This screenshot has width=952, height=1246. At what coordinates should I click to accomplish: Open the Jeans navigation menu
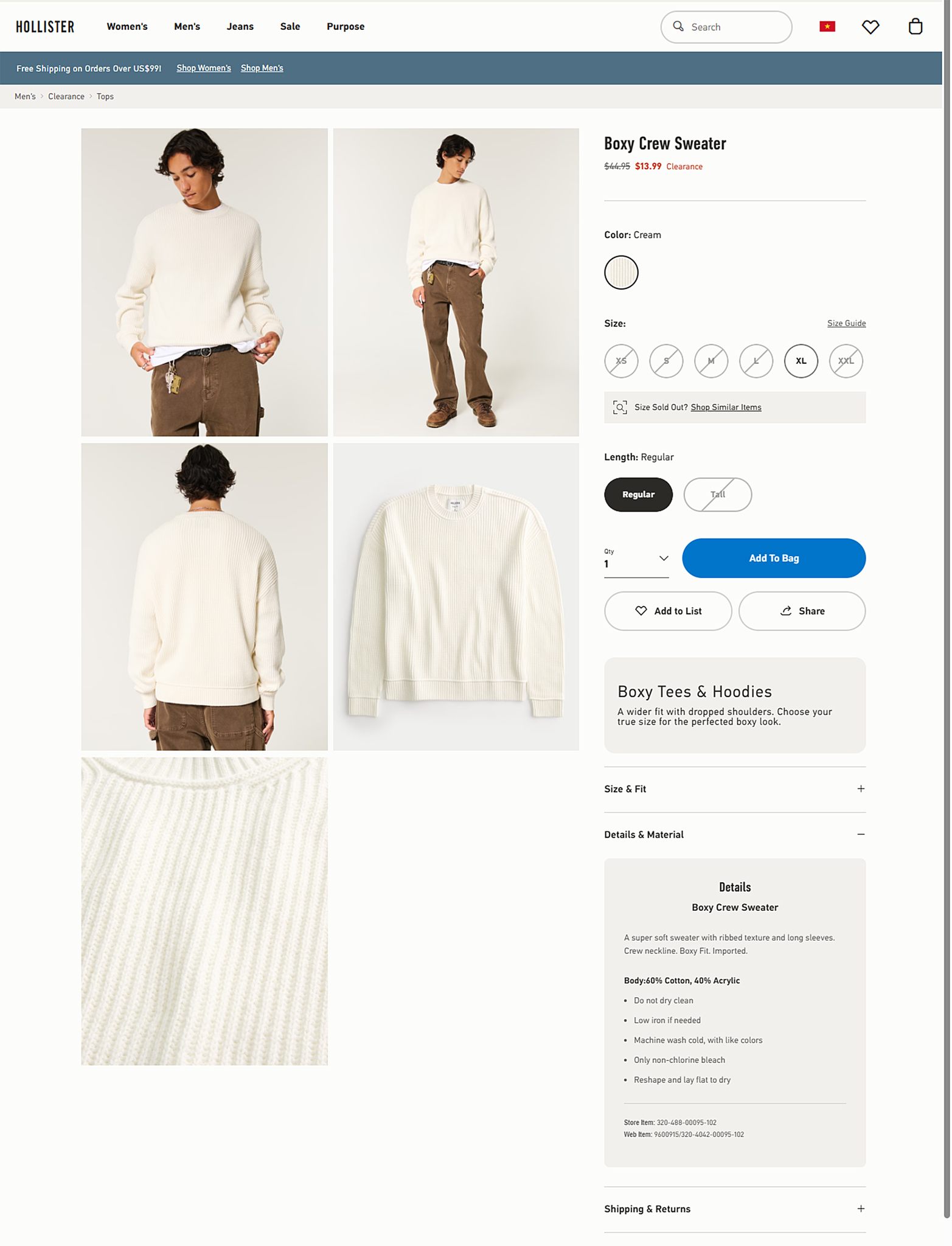click(240, 27)
